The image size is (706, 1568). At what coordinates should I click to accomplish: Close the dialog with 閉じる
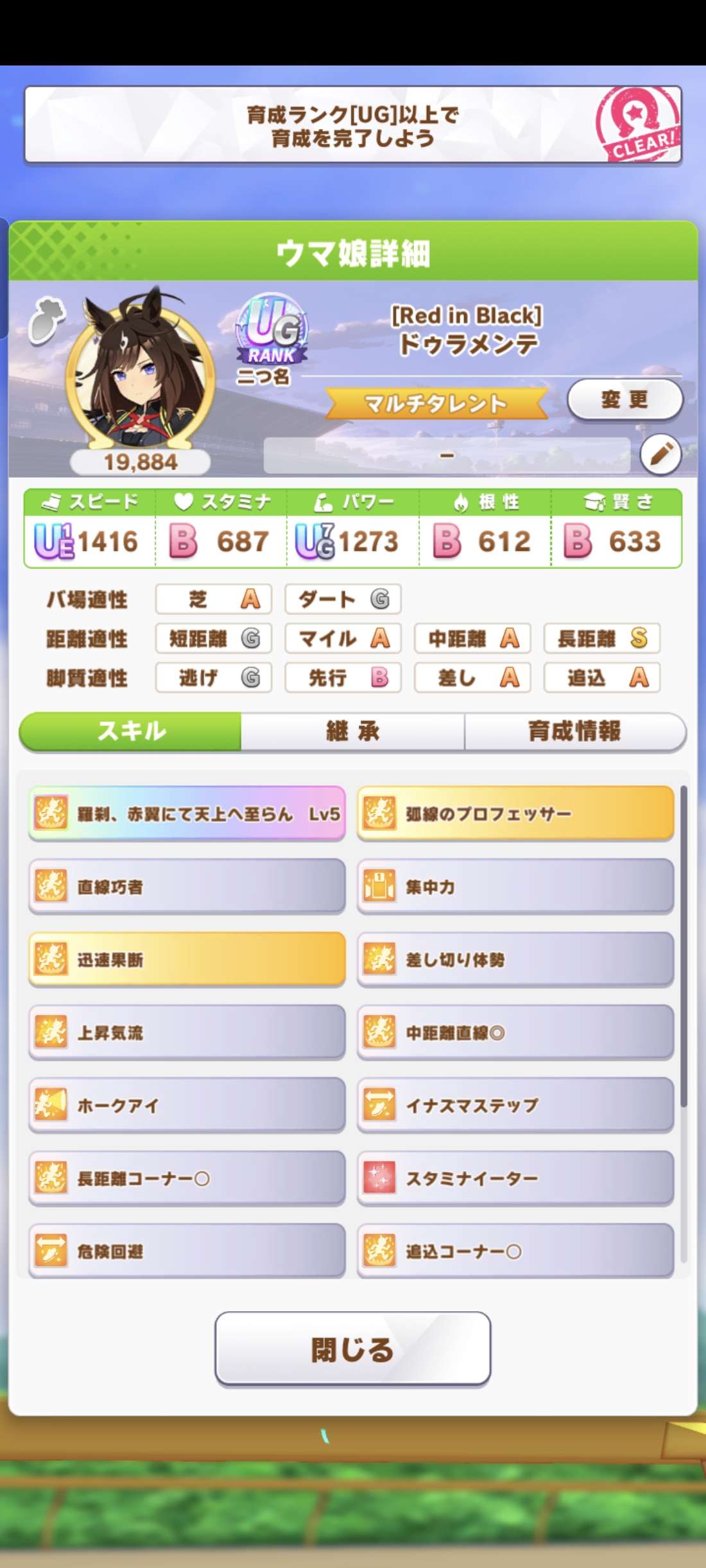coord(352,1348)
